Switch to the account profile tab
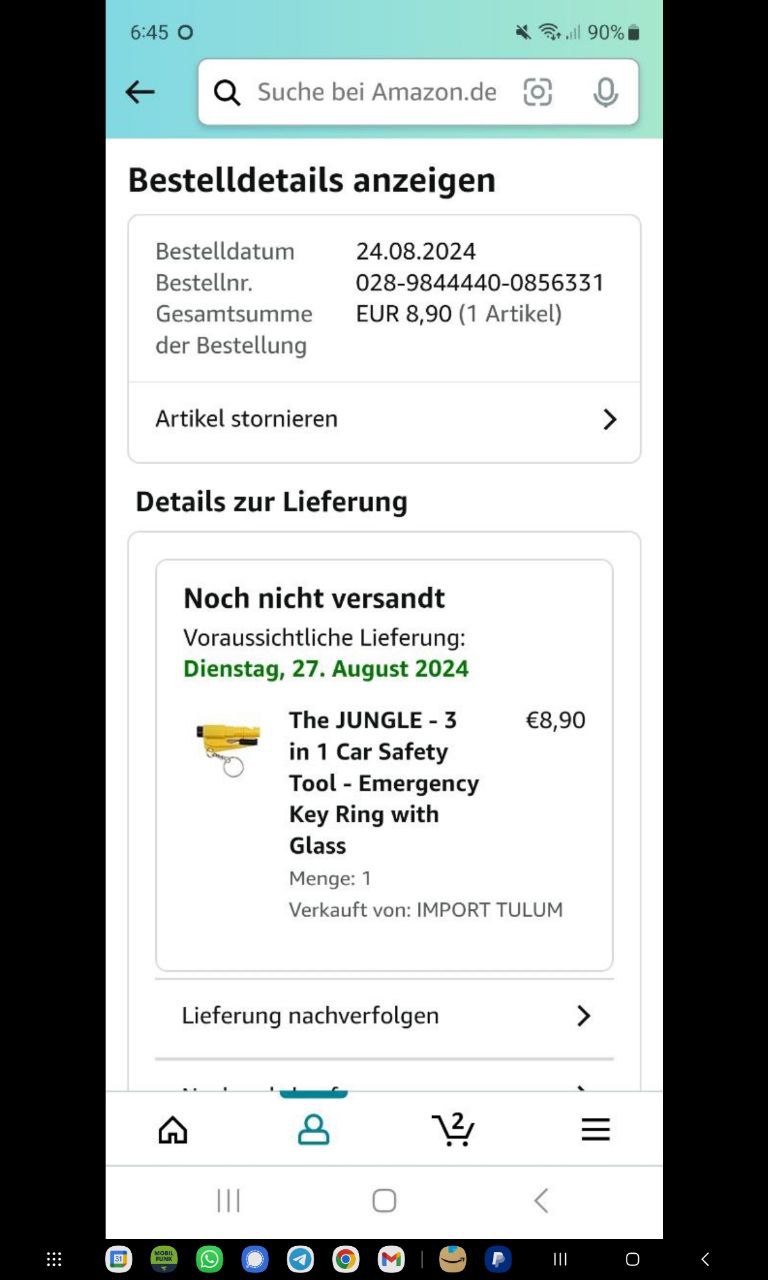768x1280 pixels. click(x=313, y=1130)
